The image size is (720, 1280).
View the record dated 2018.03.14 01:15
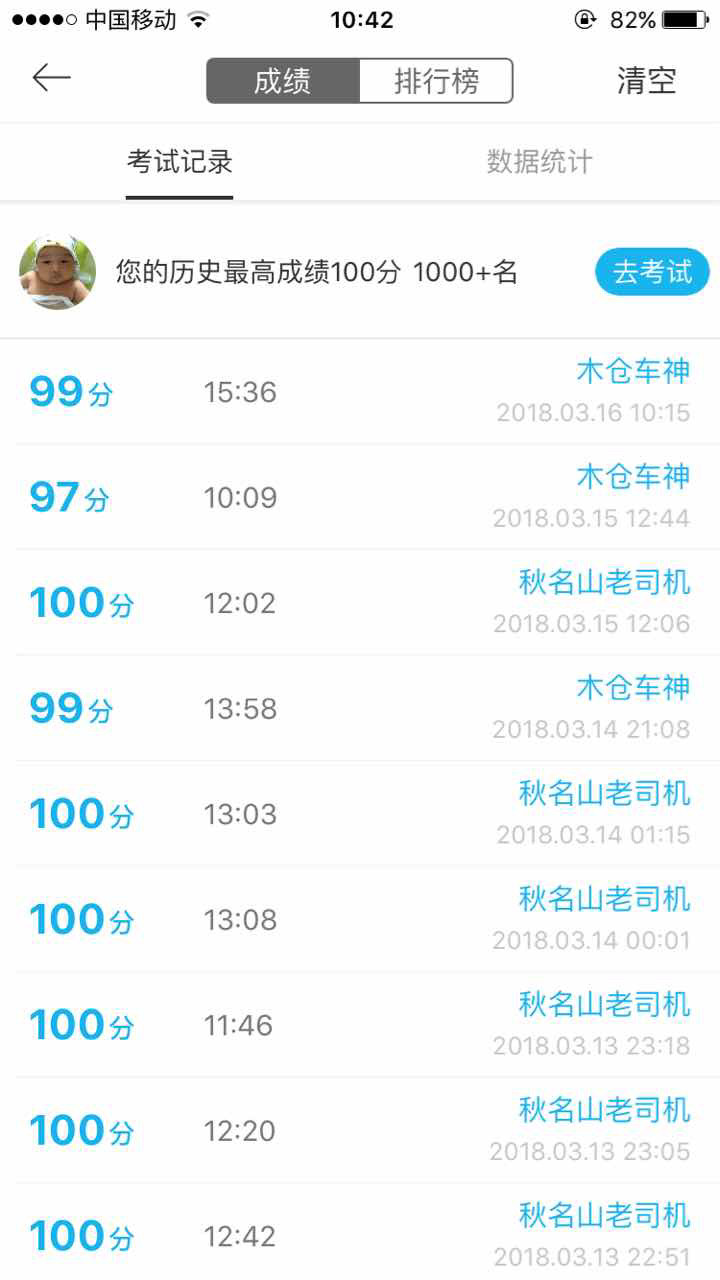point(360,814)
